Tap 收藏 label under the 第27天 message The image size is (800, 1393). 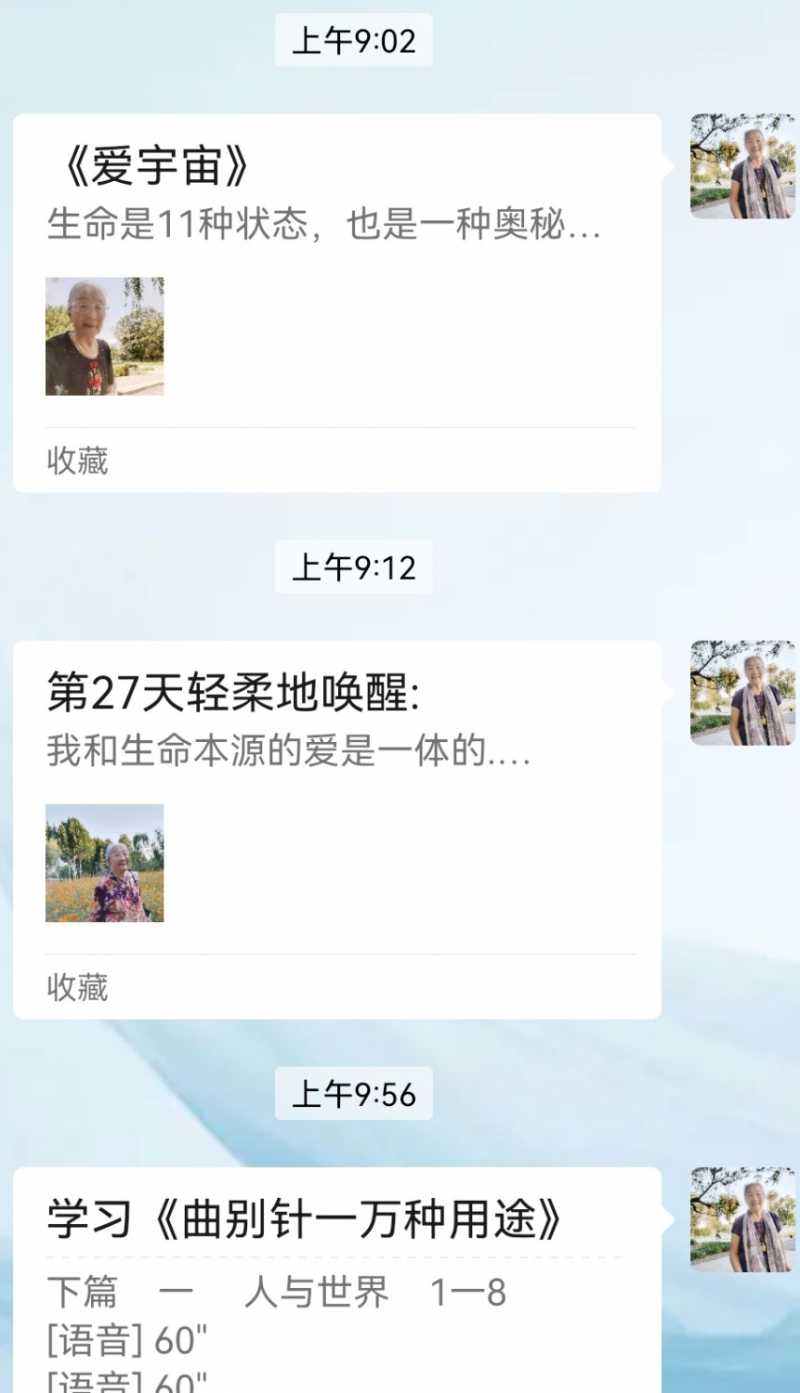pyautogui.click(x=75, y=989)
